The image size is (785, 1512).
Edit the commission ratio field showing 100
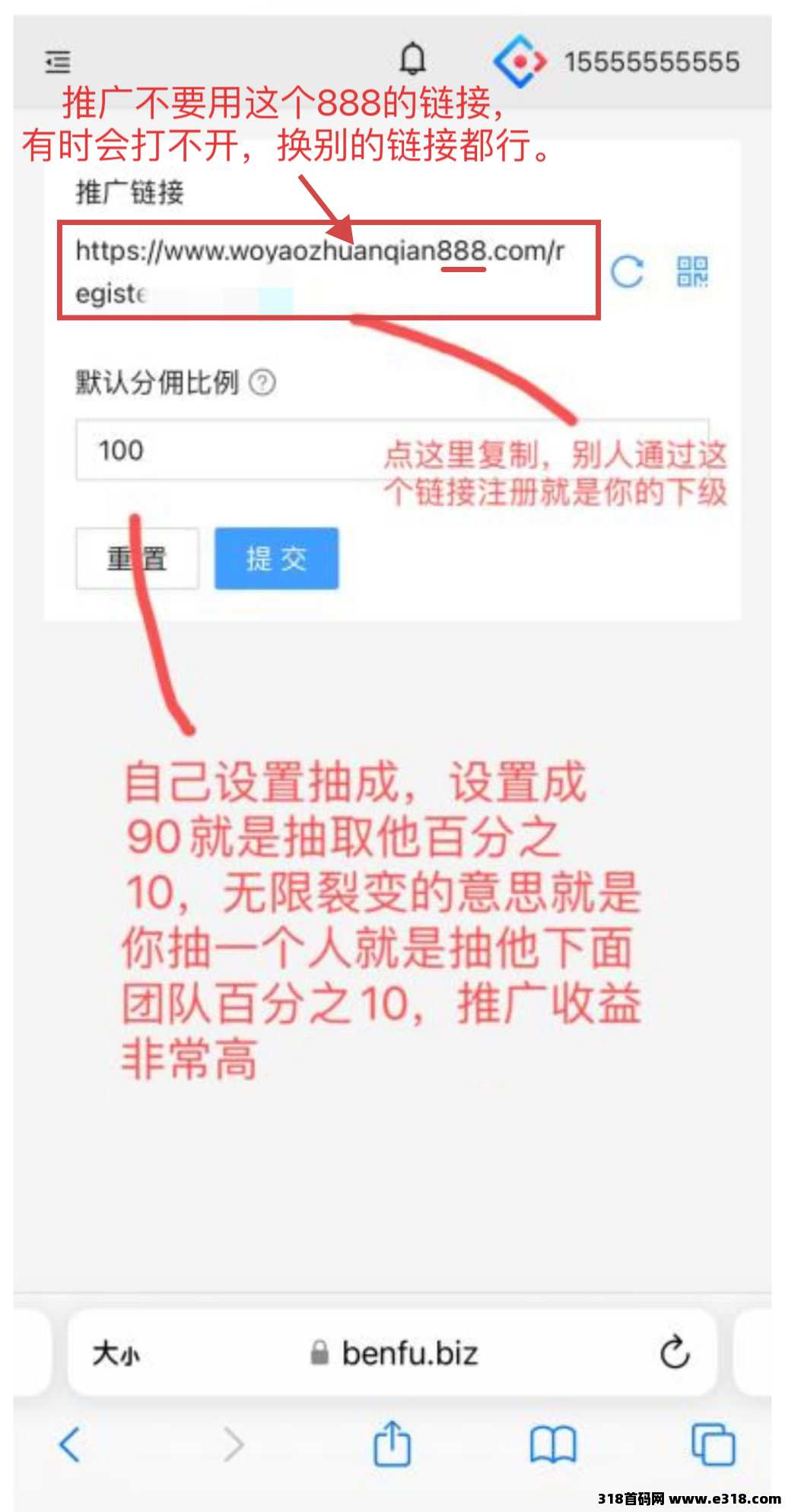(392, 450)
